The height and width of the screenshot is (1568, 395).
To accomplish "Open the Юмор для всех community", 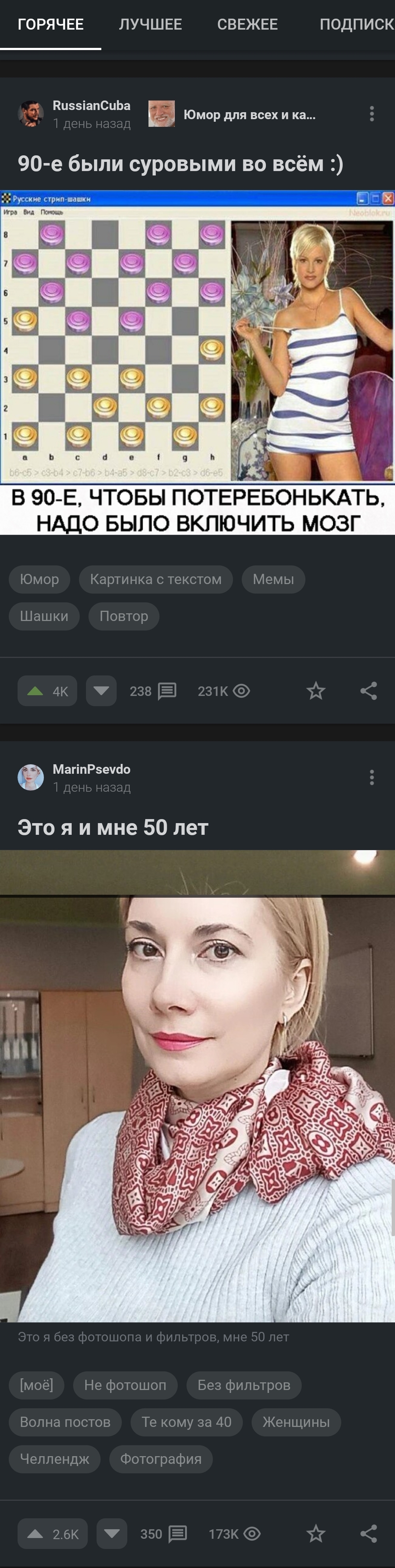I will click(249, 114).
